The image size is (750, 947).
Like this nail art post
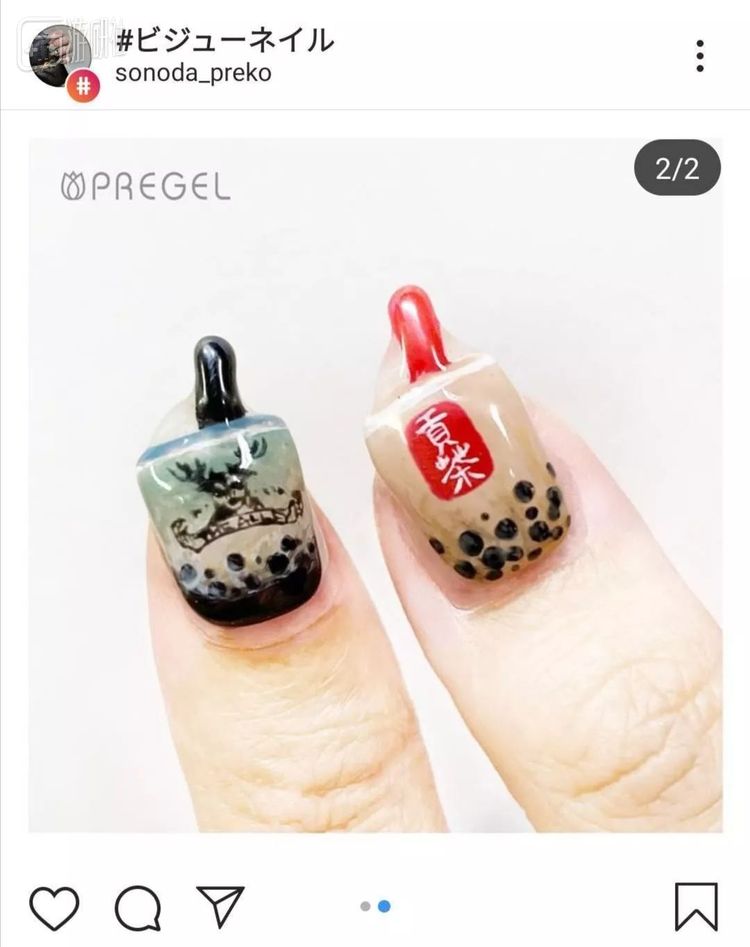coord(54,907)
